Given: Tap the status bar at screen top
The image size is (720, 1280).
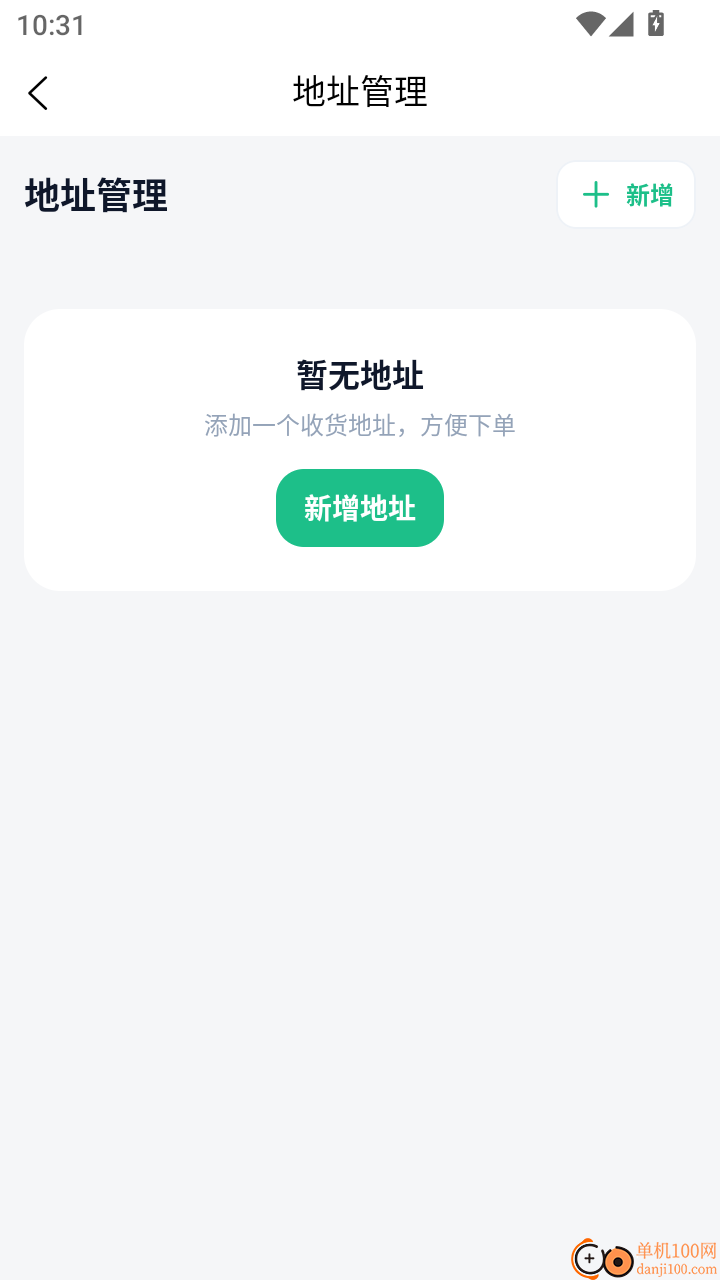Looking at the screenshot, I should 360,25.
